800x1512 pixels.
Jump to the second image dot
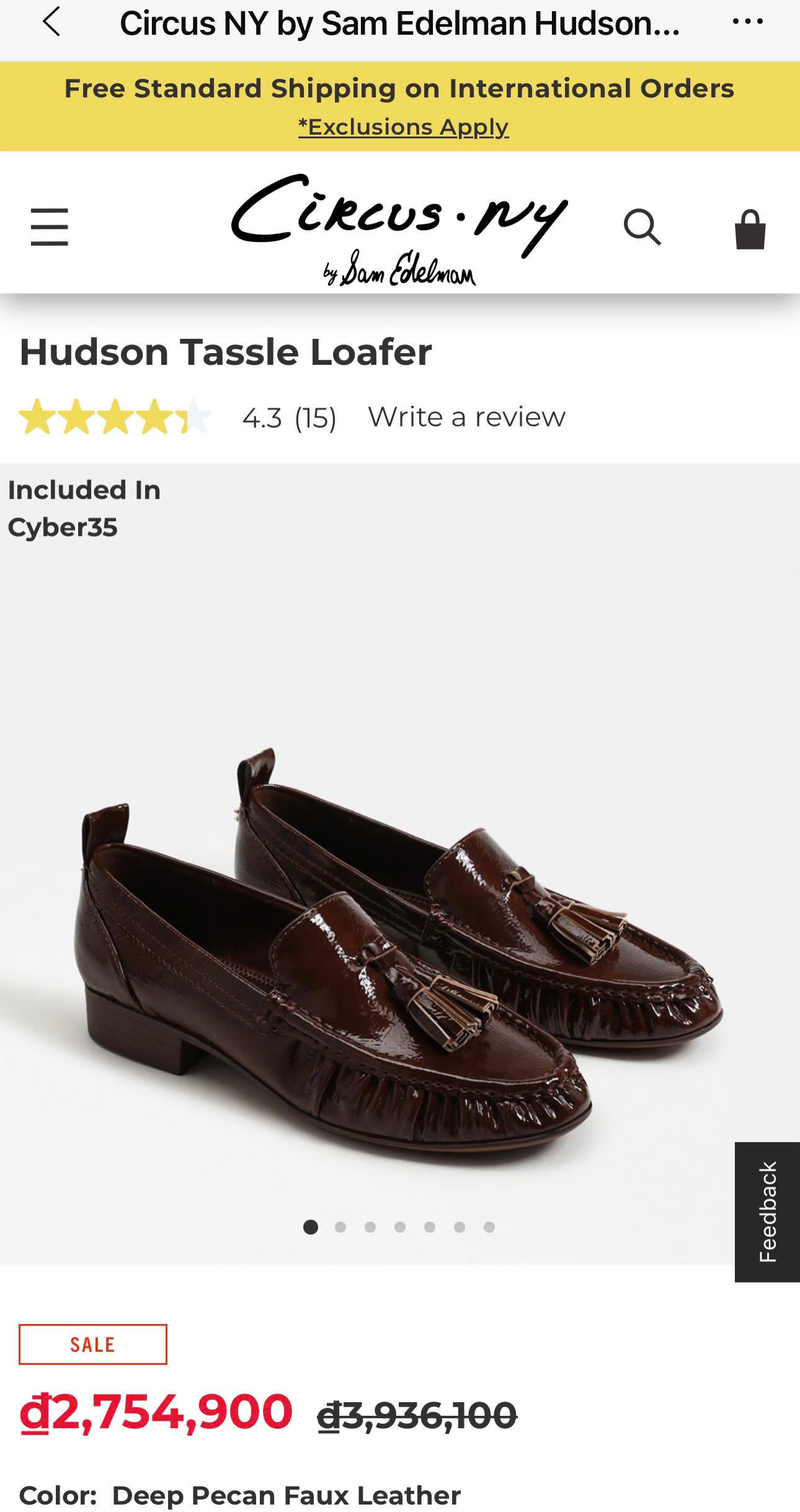point(340,1227)
